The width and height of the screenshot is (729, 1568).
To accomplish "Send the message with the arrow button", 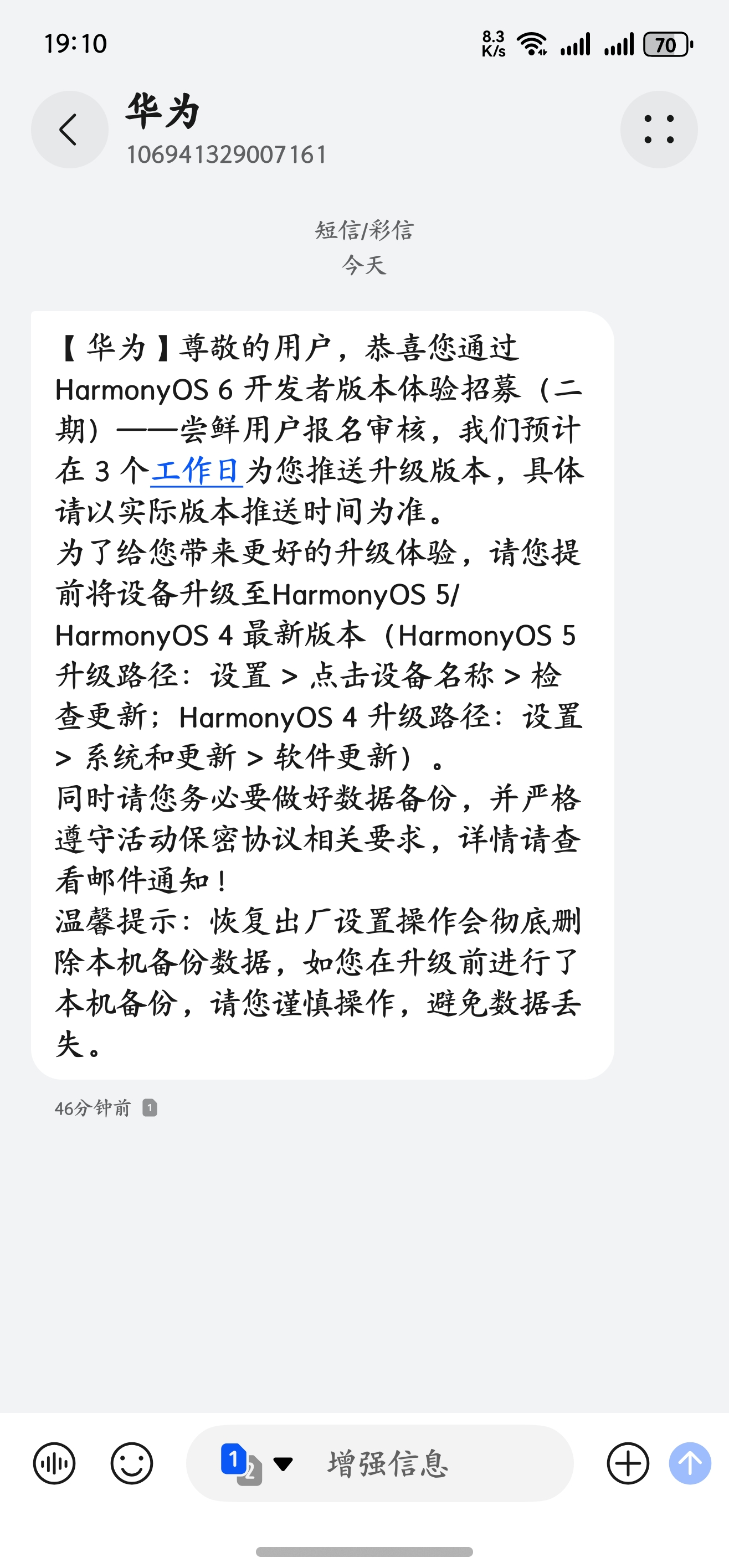I will click(690, 1463).
